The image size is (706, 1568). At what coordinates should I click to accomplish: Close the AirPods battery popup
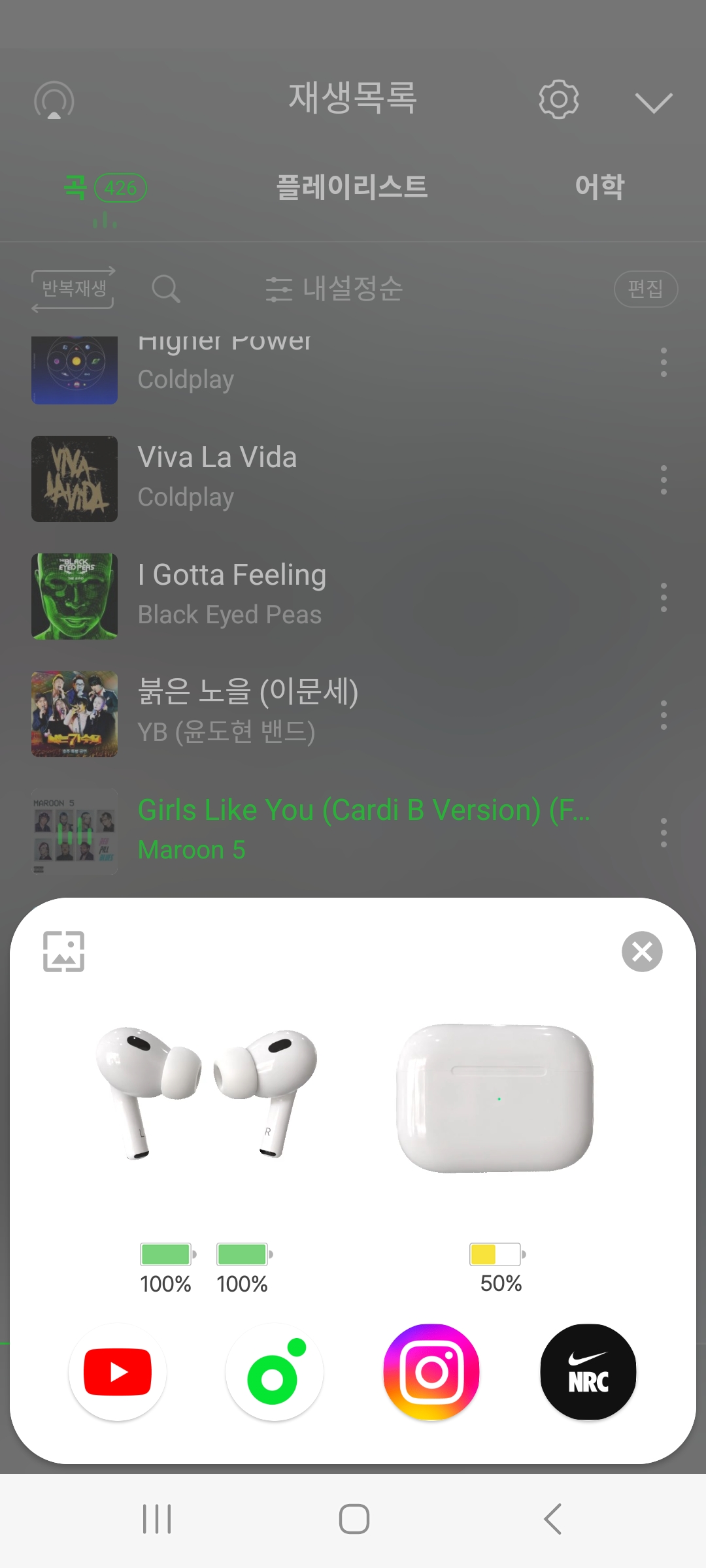(x=642, y=951)
